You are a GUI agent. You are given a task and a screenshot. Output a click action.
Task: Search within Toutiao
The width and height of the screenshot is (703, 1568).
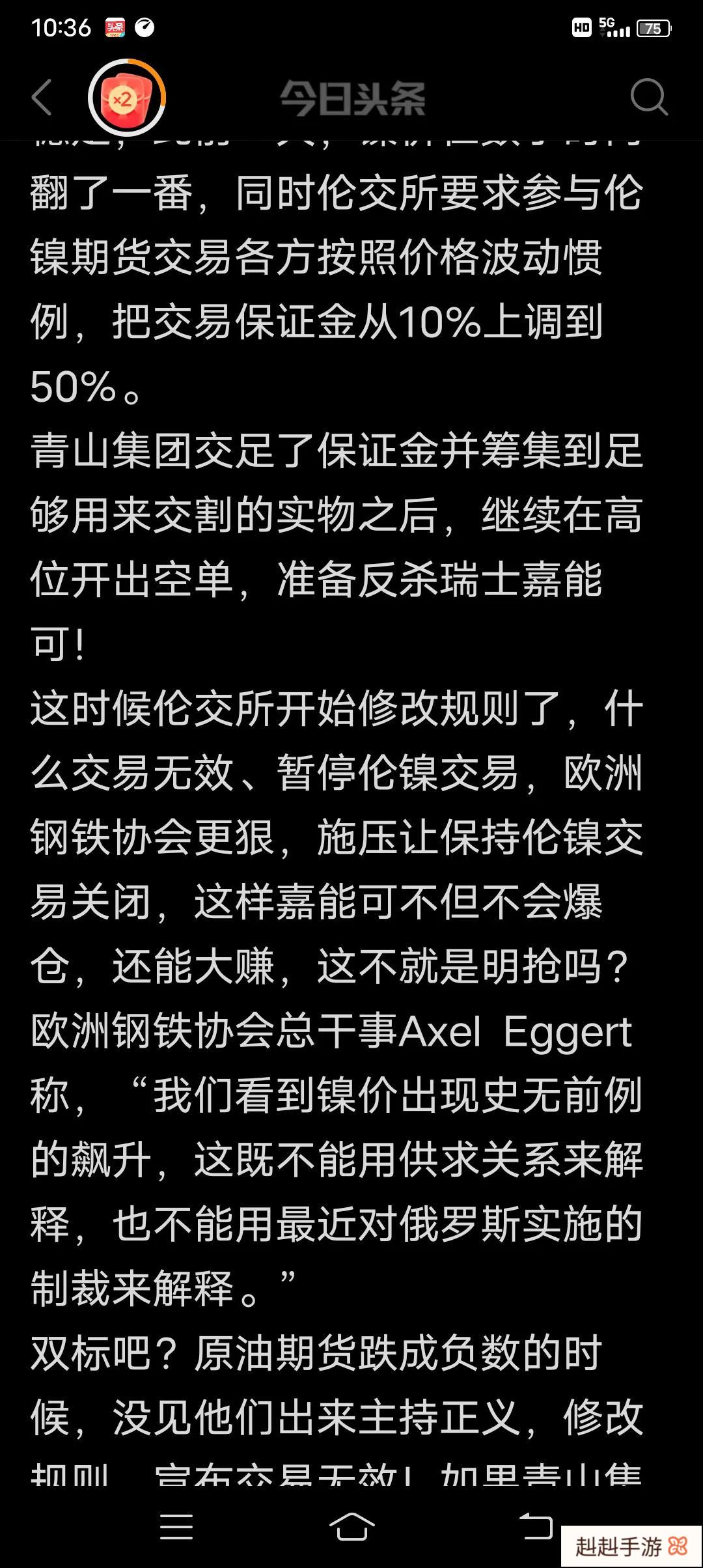point(648,98)
